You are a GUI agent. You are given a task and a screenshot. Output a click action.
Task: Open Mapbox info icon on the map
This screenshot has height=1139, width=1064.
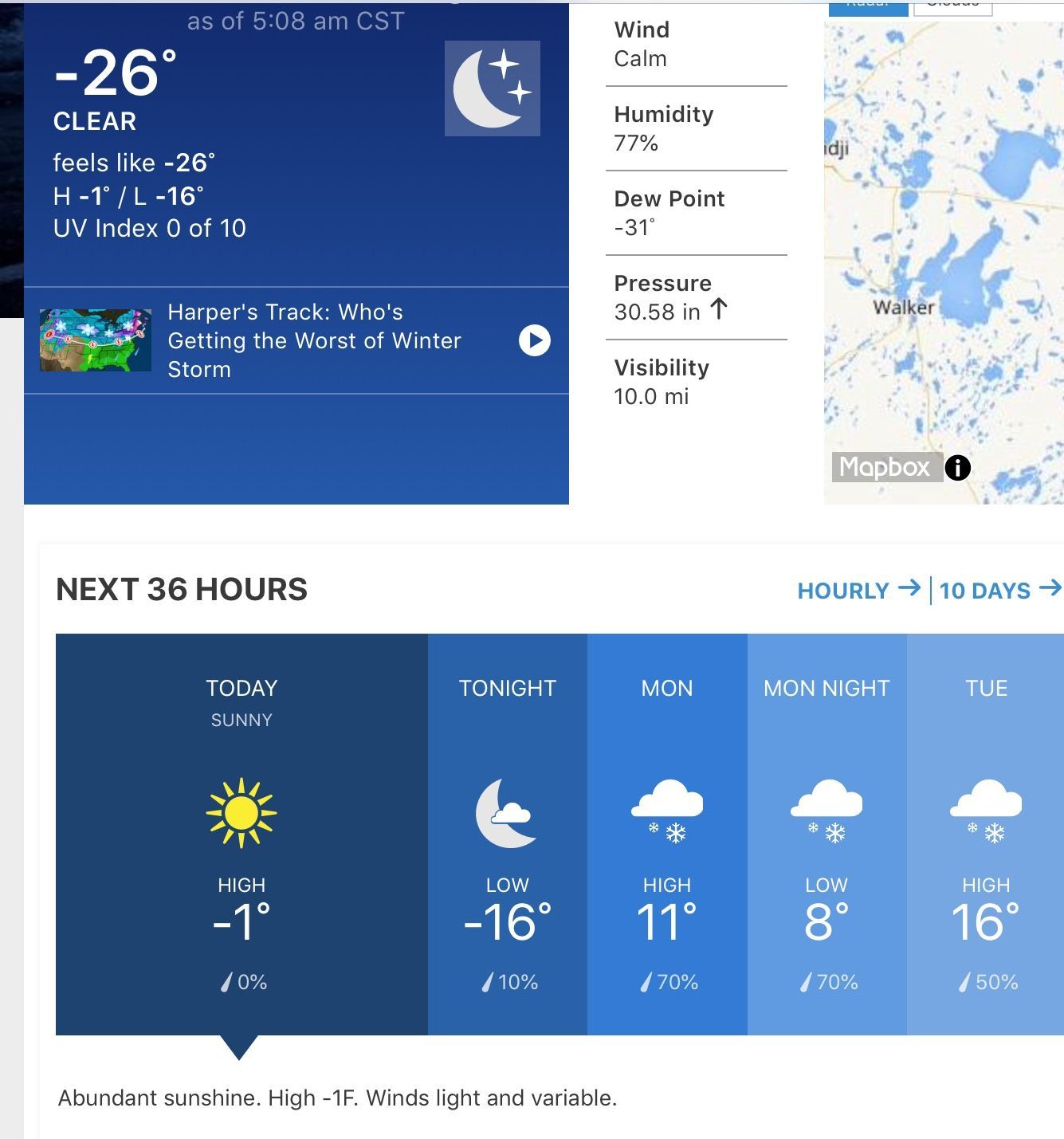pos(957,468)
